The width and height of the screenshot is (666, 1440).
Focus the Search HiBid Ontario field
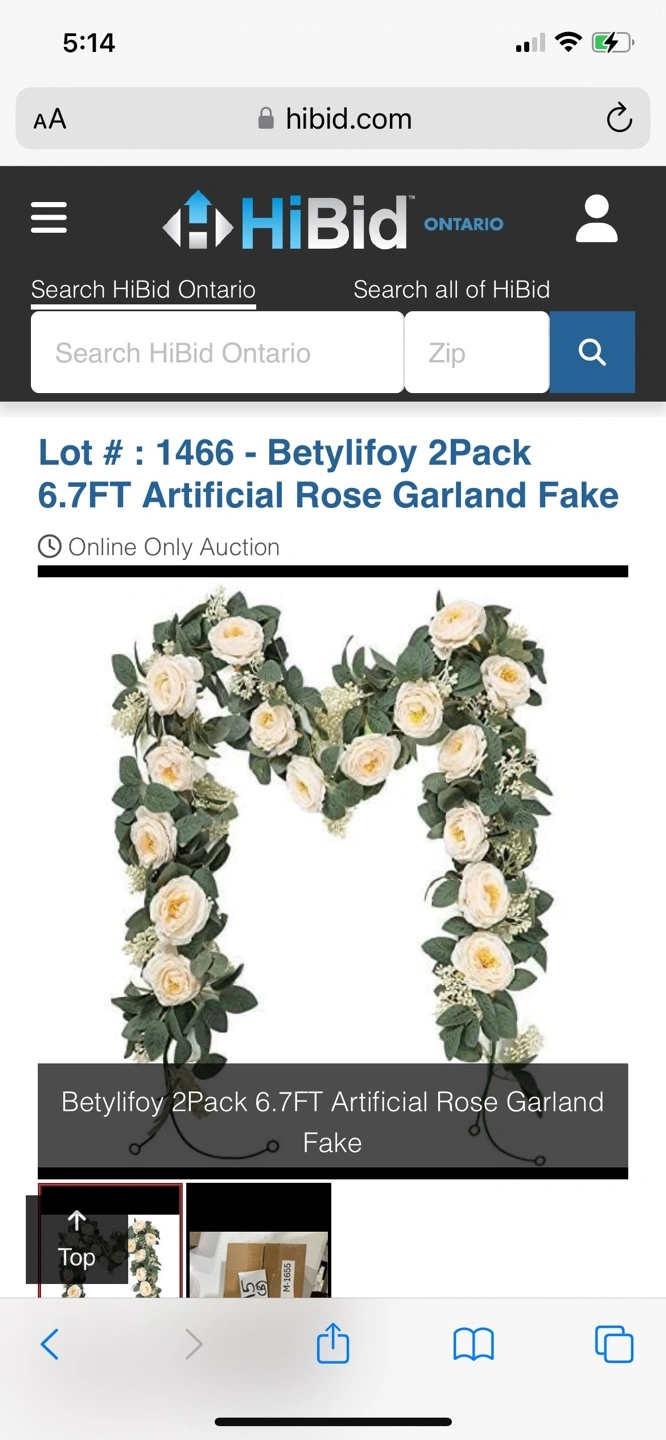217,352
